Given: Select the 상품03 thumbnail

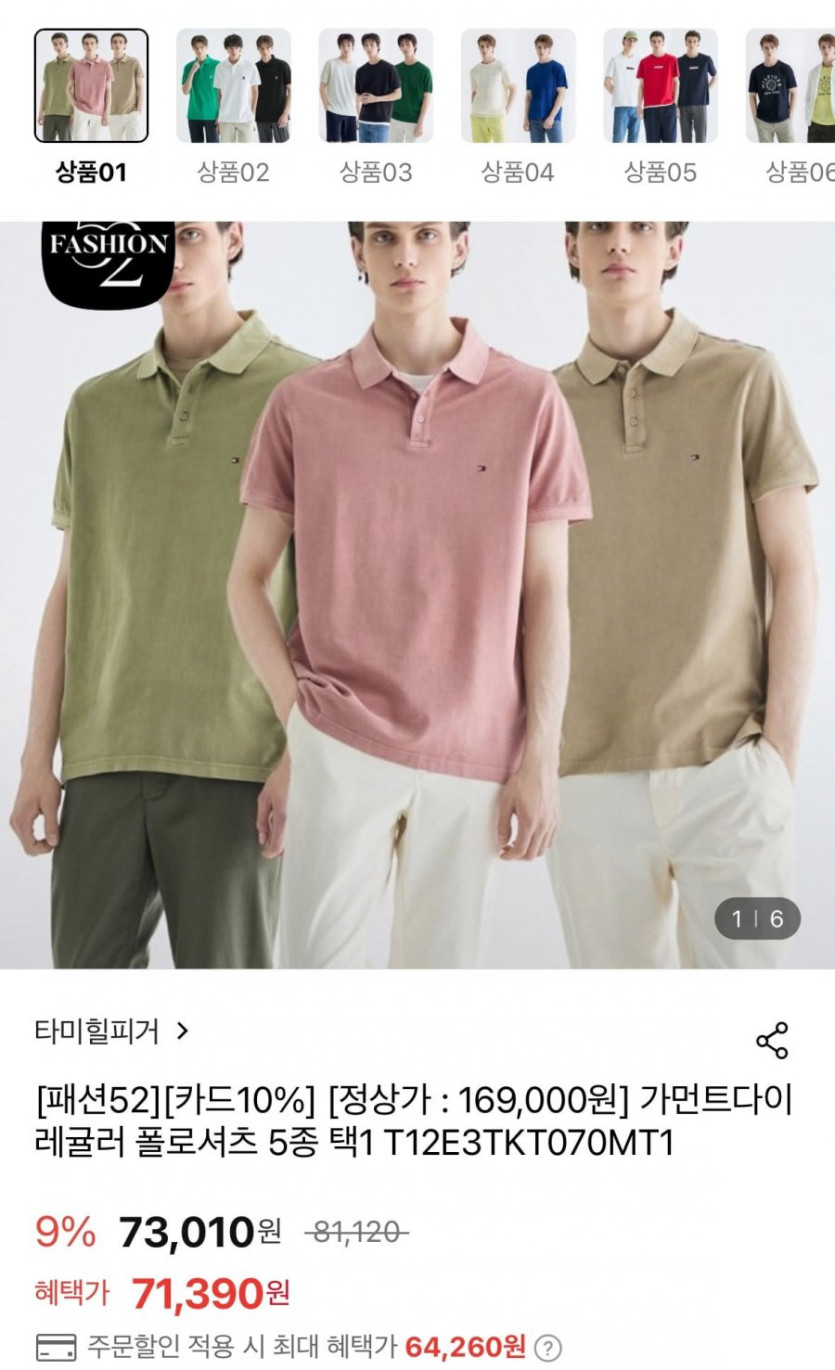Looking at the screenshot, I should tap(376, 86).
